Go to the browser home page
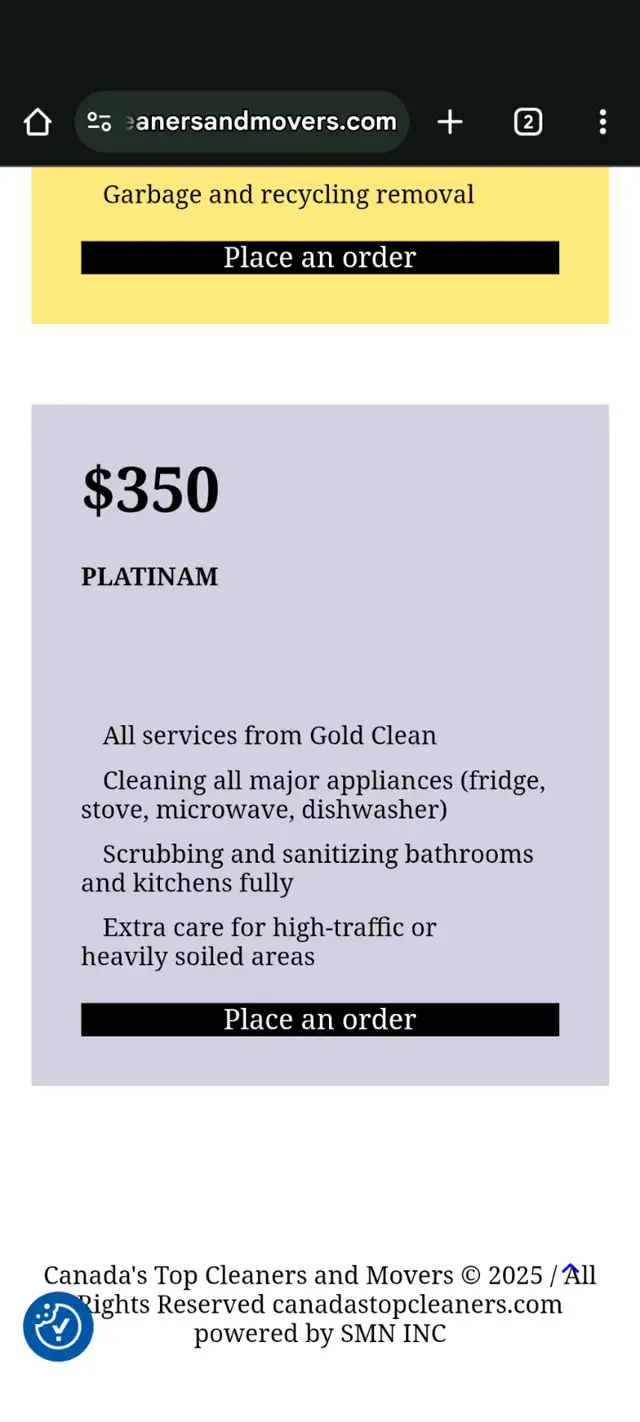640x1422 pixels. [37, 122]
